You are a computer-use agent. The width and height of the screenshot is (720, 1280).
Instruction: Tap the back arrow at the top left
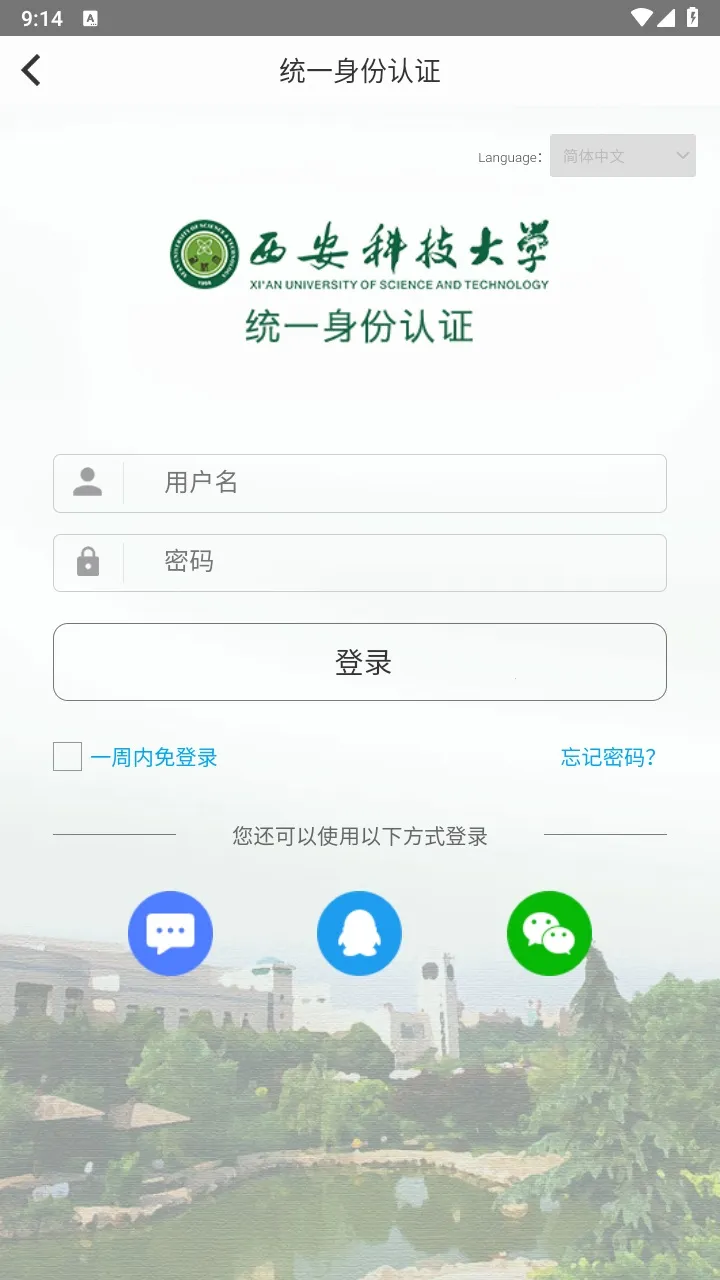(31, 70)
